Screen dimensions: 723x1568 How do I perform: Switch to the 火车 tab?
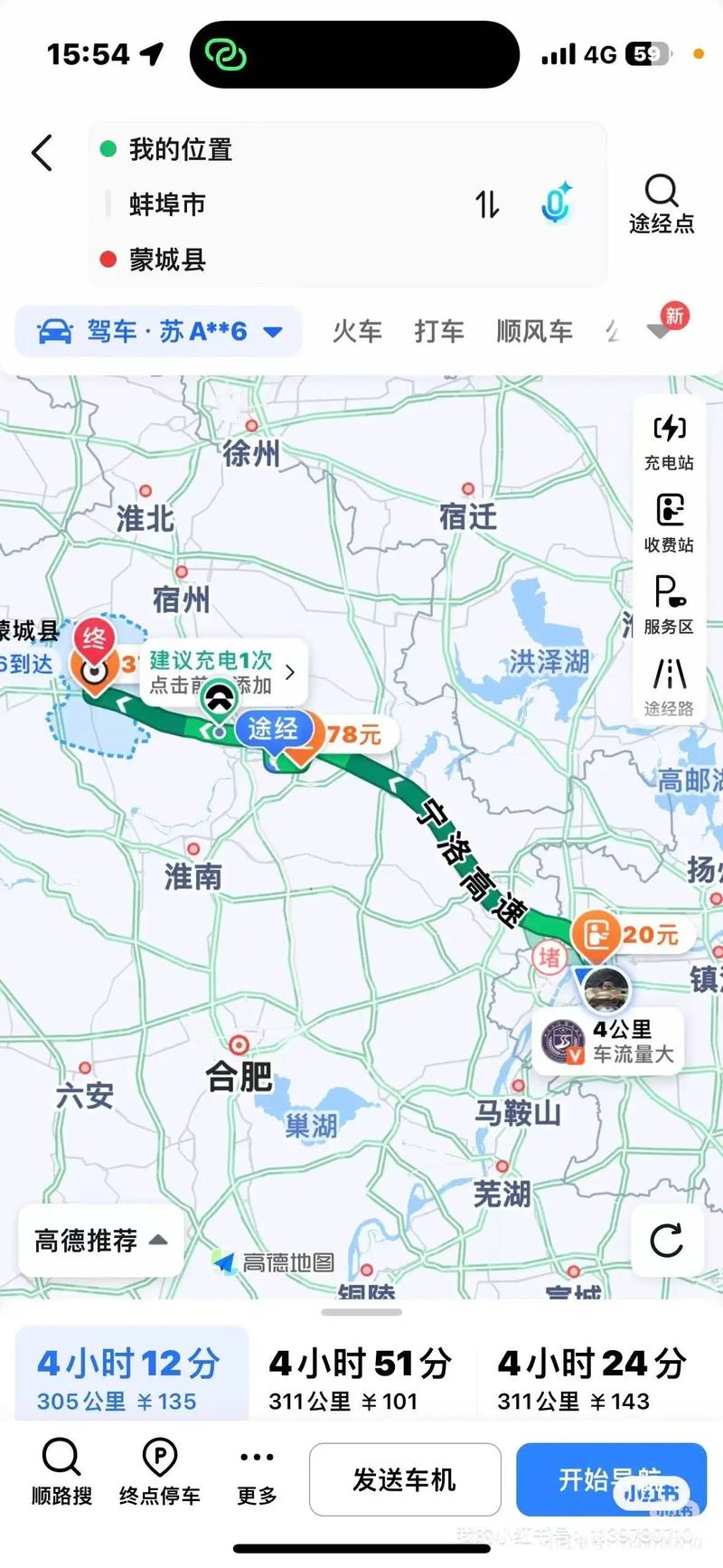(358, 331)
